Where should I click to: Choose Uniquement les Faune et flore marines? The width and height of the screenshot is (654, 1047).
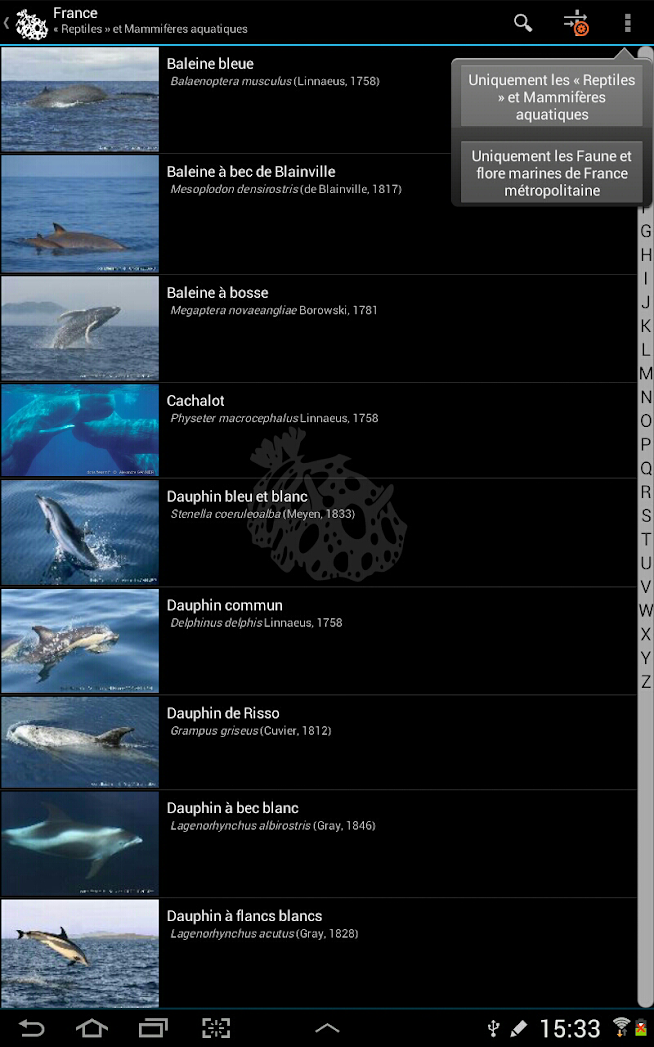(x=552, y=173)
